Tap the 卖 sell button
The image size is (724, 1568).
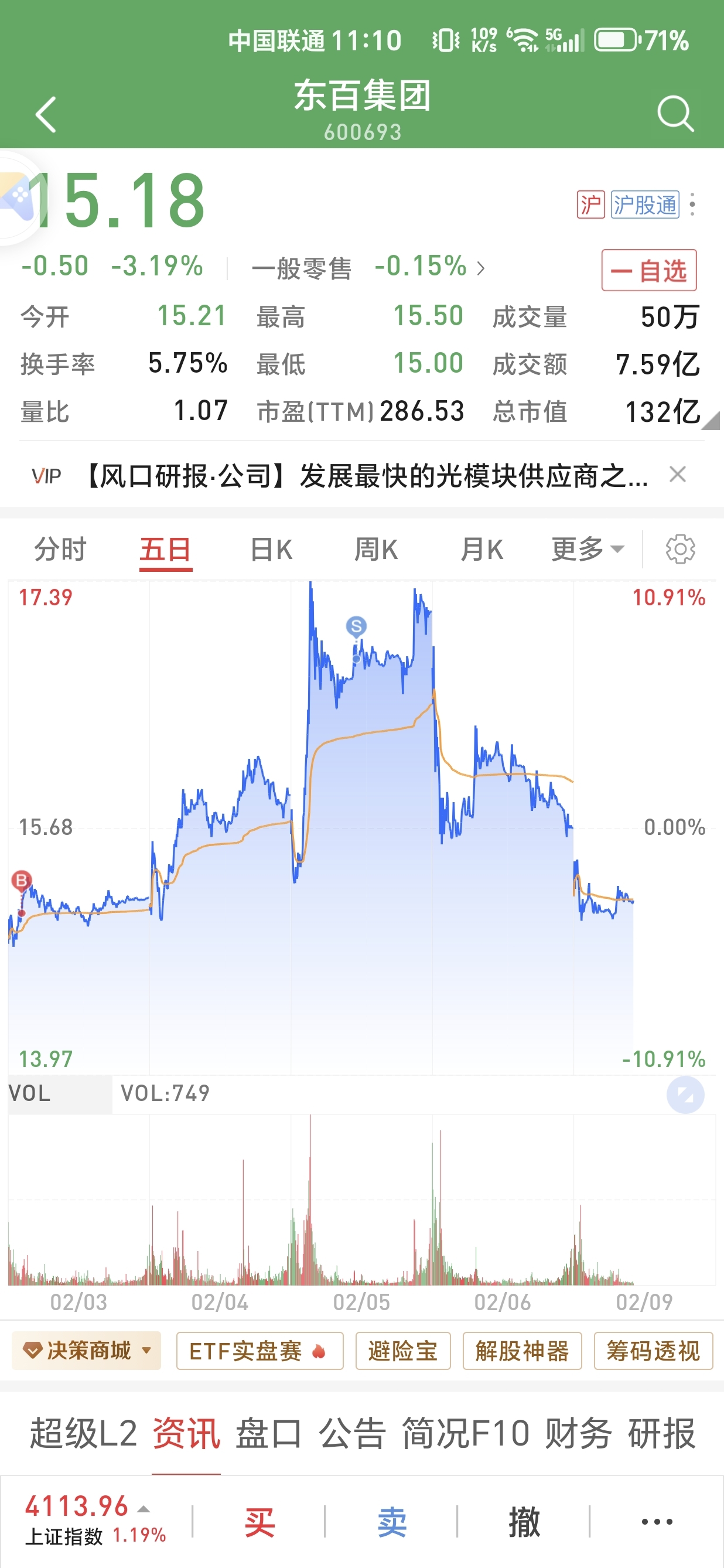[x=392, y=1522]
